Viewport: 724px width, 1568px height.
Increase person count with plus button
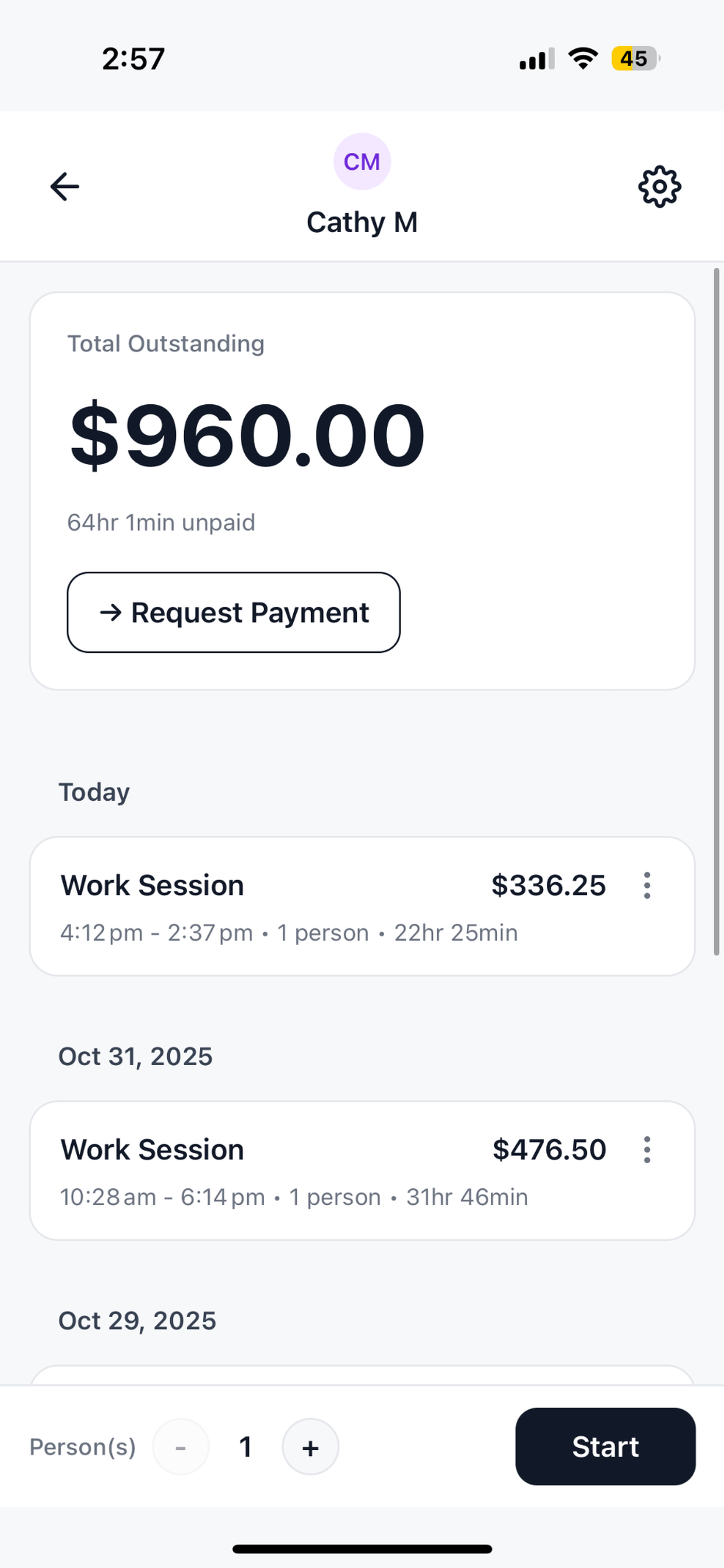[310, 1447]
